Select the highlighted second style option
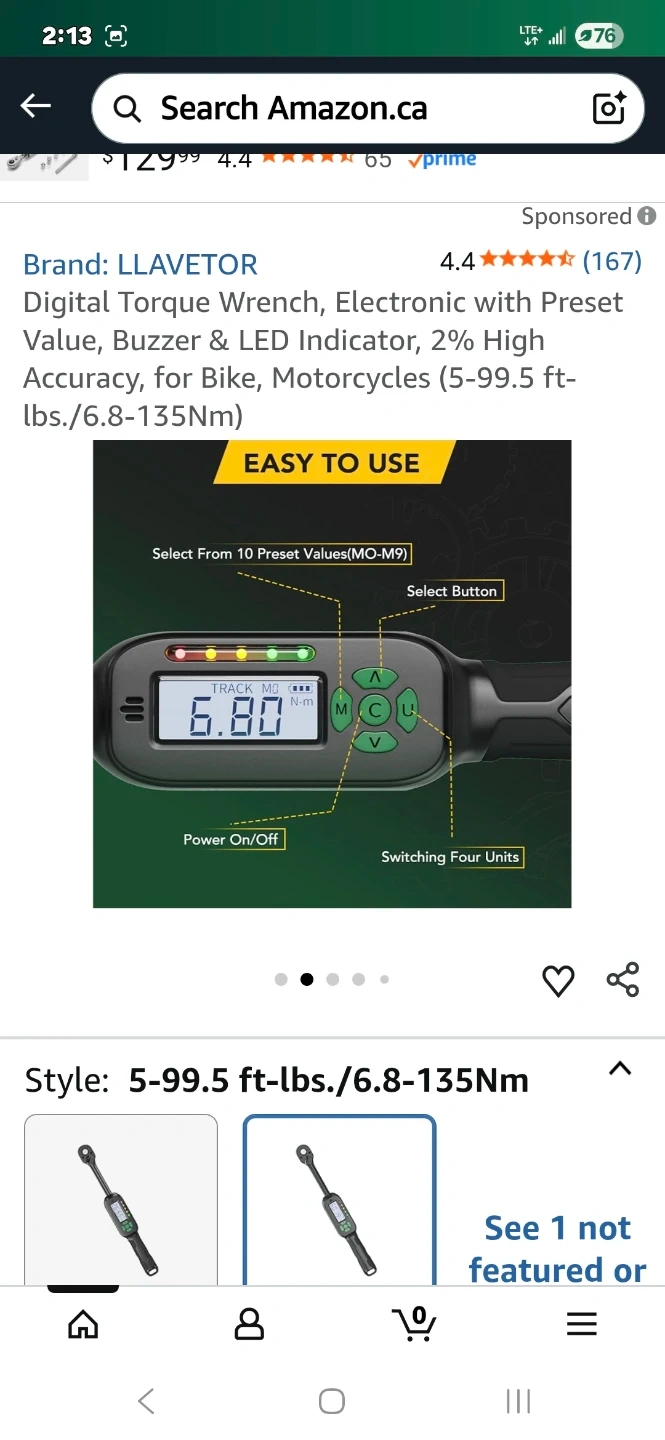665x1440 pixels. [339, 1198]
